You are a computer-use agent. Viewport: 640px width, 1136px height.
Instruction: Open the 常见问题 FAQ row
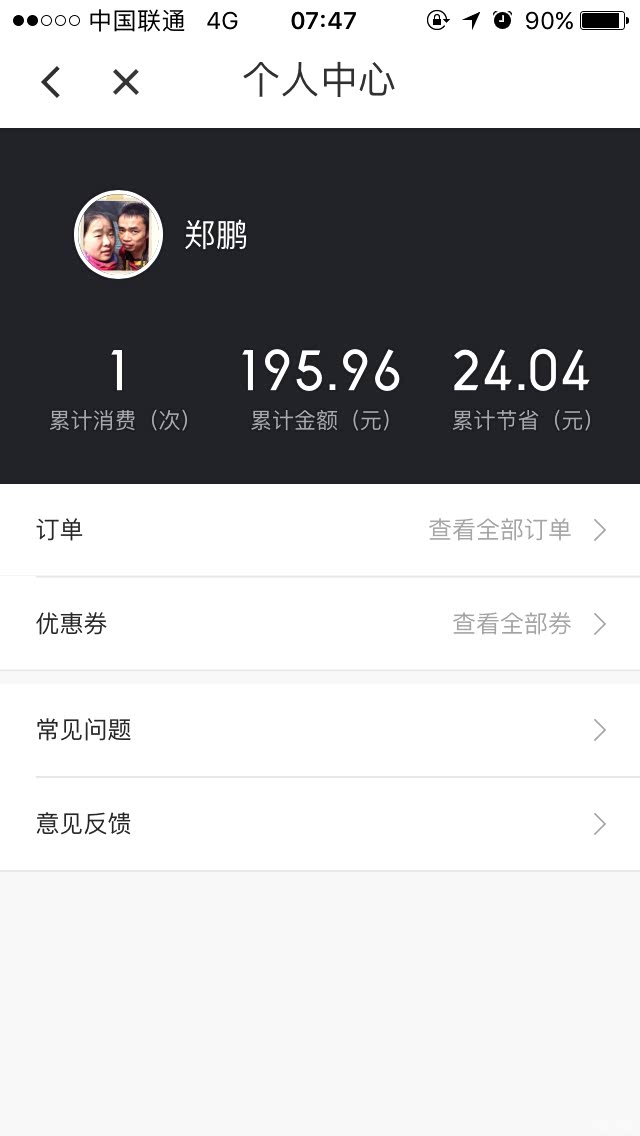pyautogui.click(x=320, y=730)
